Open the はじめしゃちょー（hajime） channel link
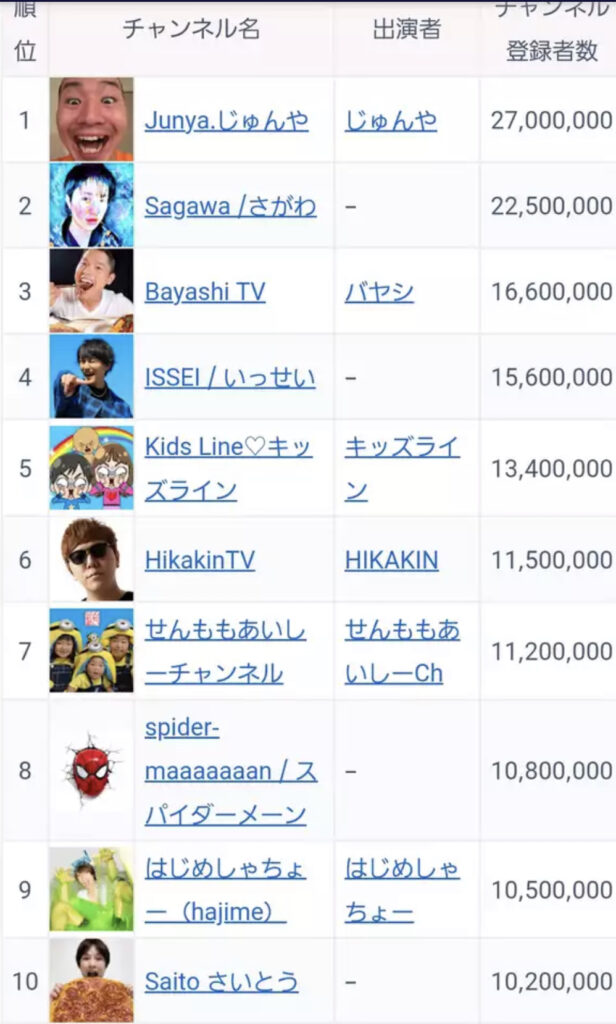Screen dimensions: 616x1024 (225, 868)
